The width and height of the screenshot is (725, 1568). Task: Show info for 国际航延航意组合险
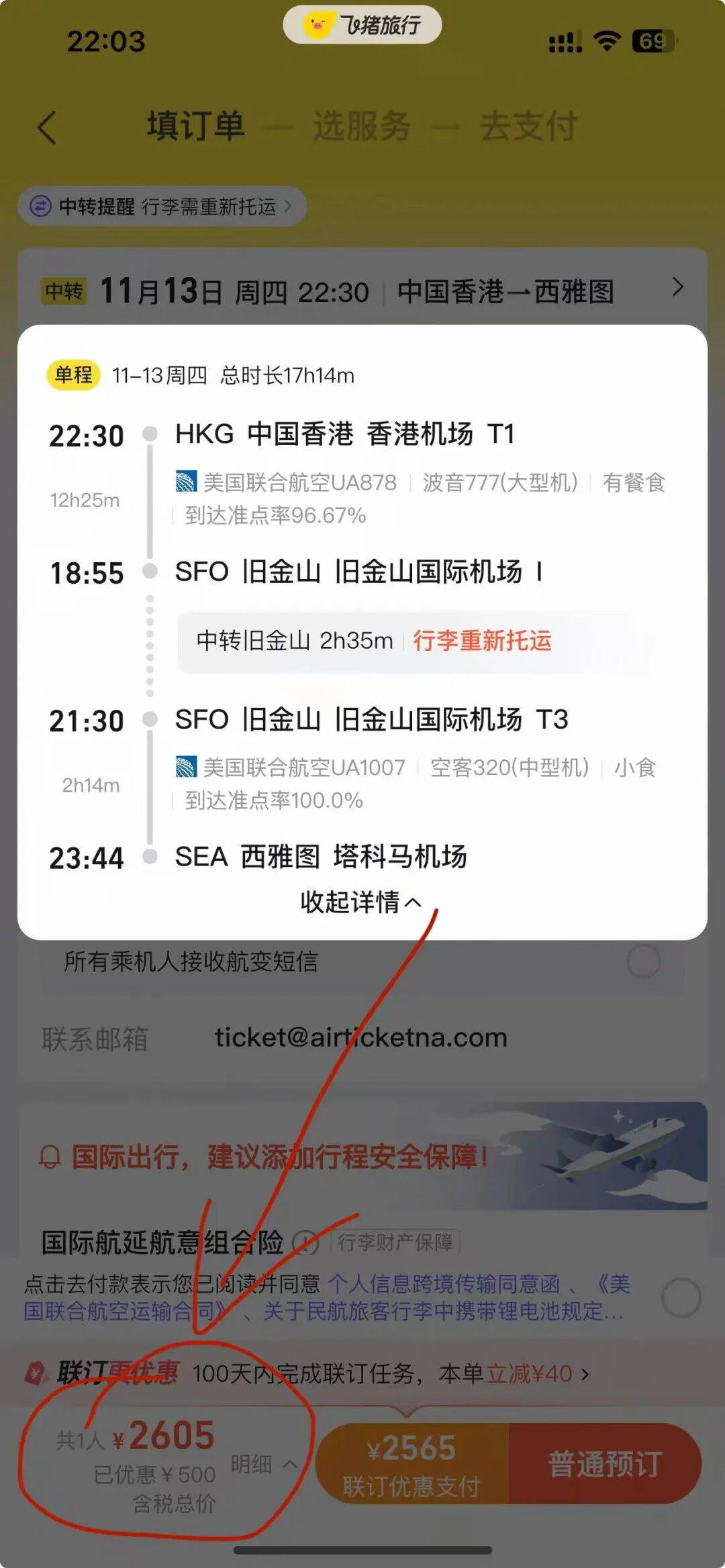coord(305,1243)
